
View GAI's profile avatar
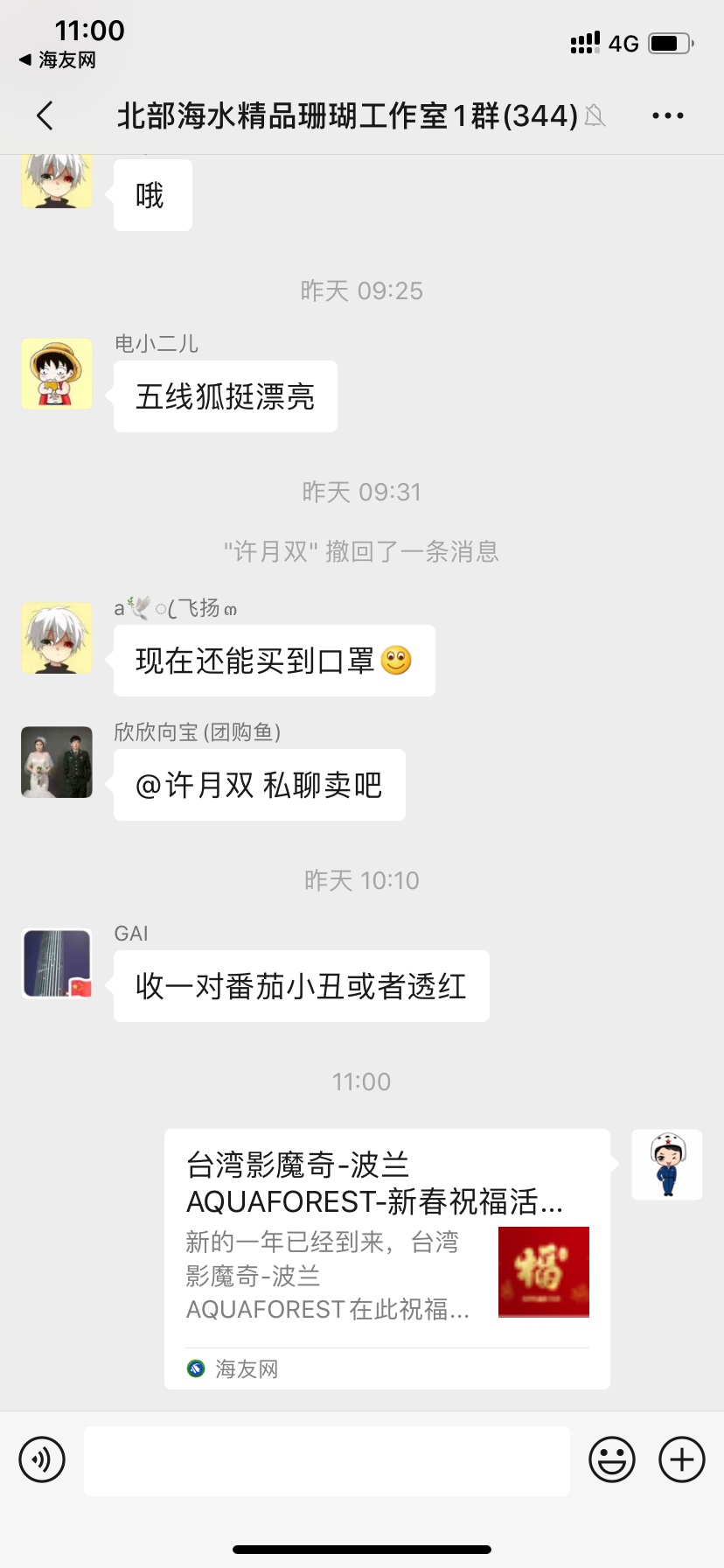pos(57,963)
